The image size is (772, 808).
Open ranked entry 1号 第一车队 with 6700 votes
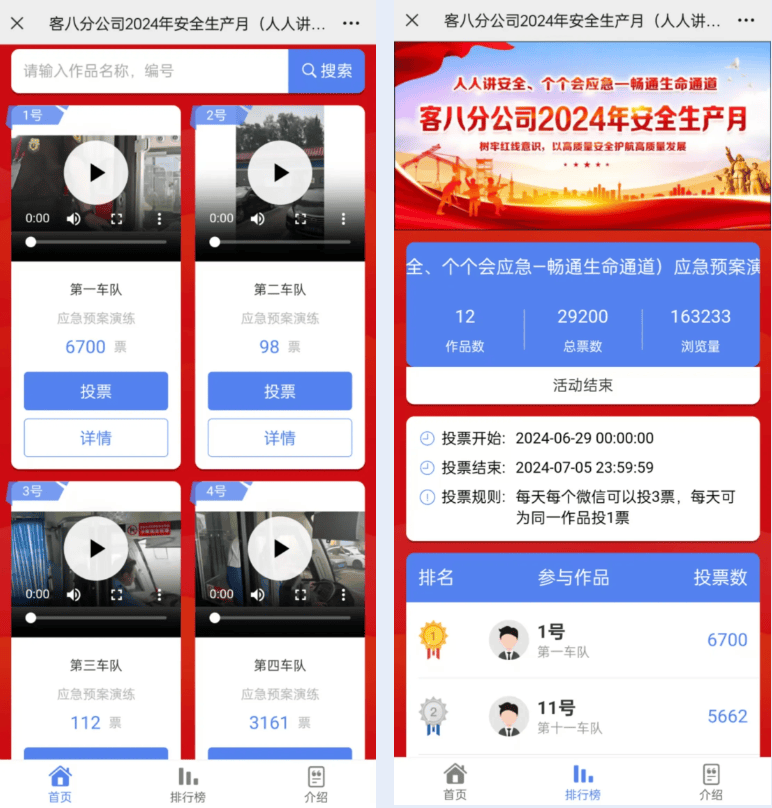coord(582,640)
